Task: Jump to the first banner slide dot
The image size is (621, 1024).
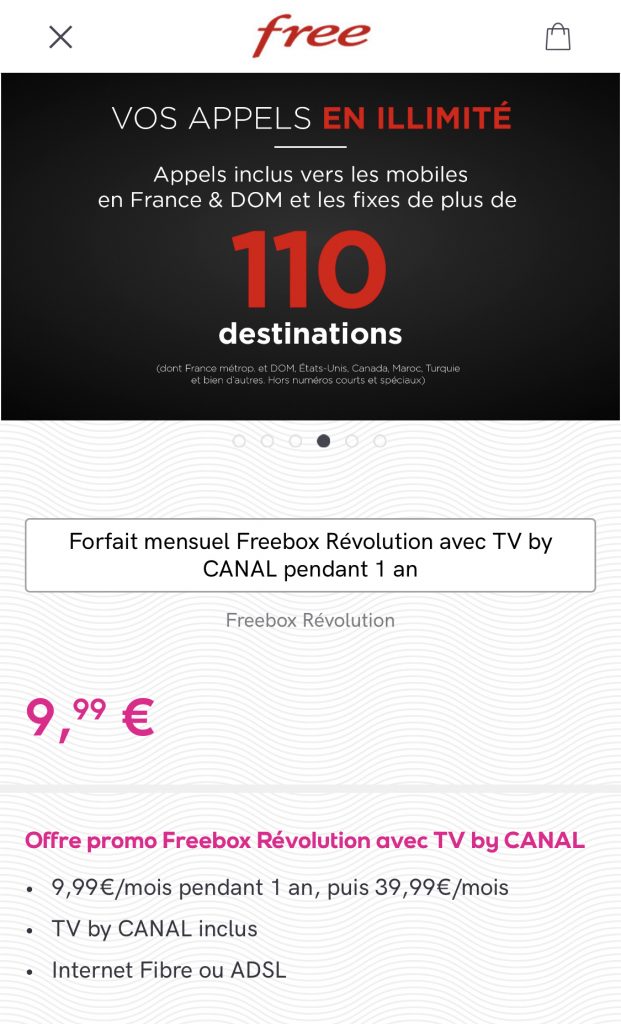Action: [239, 441]
